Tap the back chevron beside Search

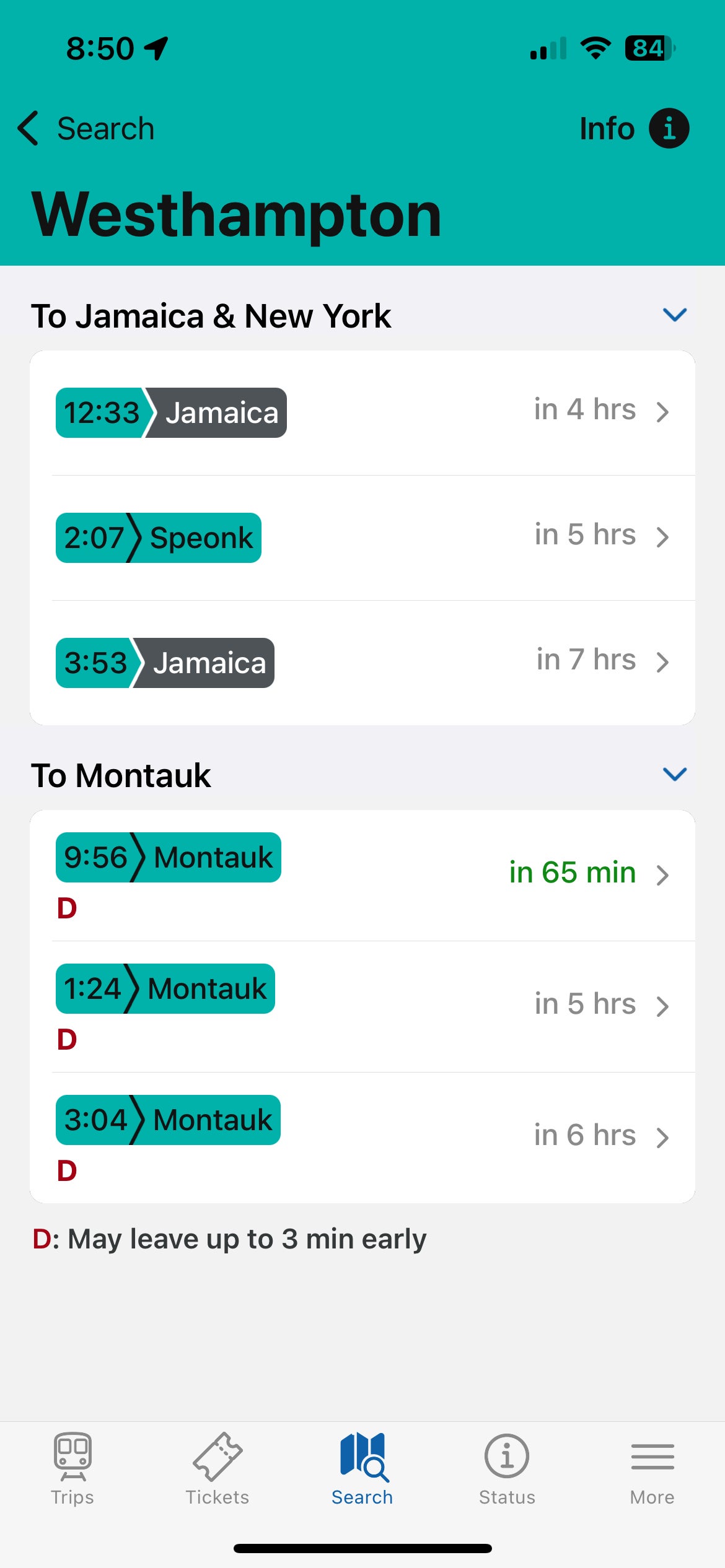coord(28,128)
